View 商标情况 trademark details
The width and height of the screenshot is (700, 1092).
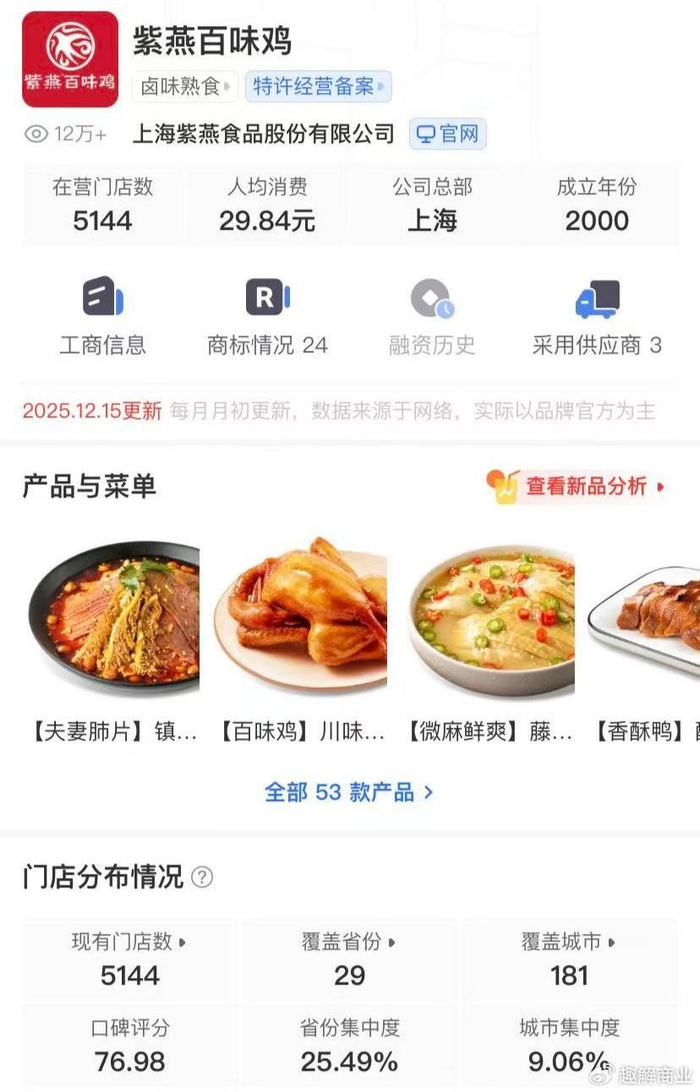(x=267, y=317)
